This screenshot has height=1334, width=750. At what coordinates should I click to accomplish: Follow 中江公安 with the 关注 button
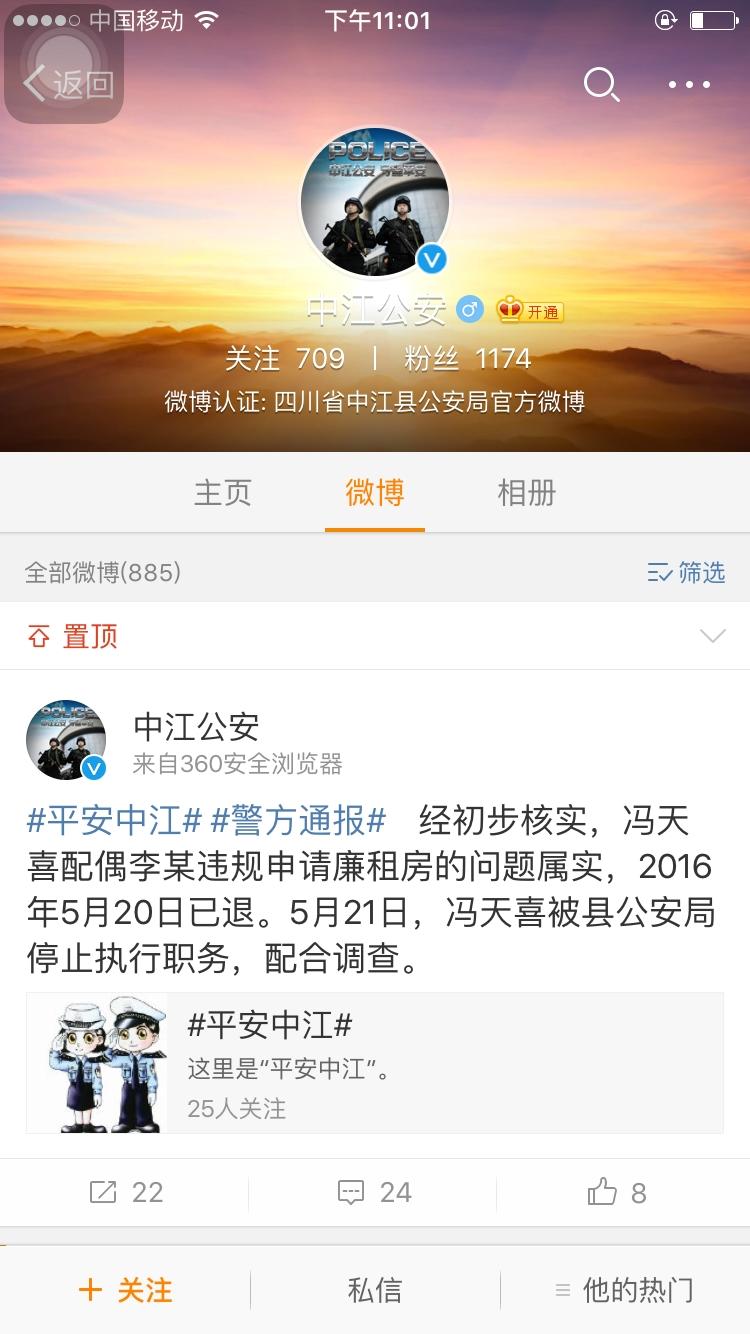coord(125,1290)
